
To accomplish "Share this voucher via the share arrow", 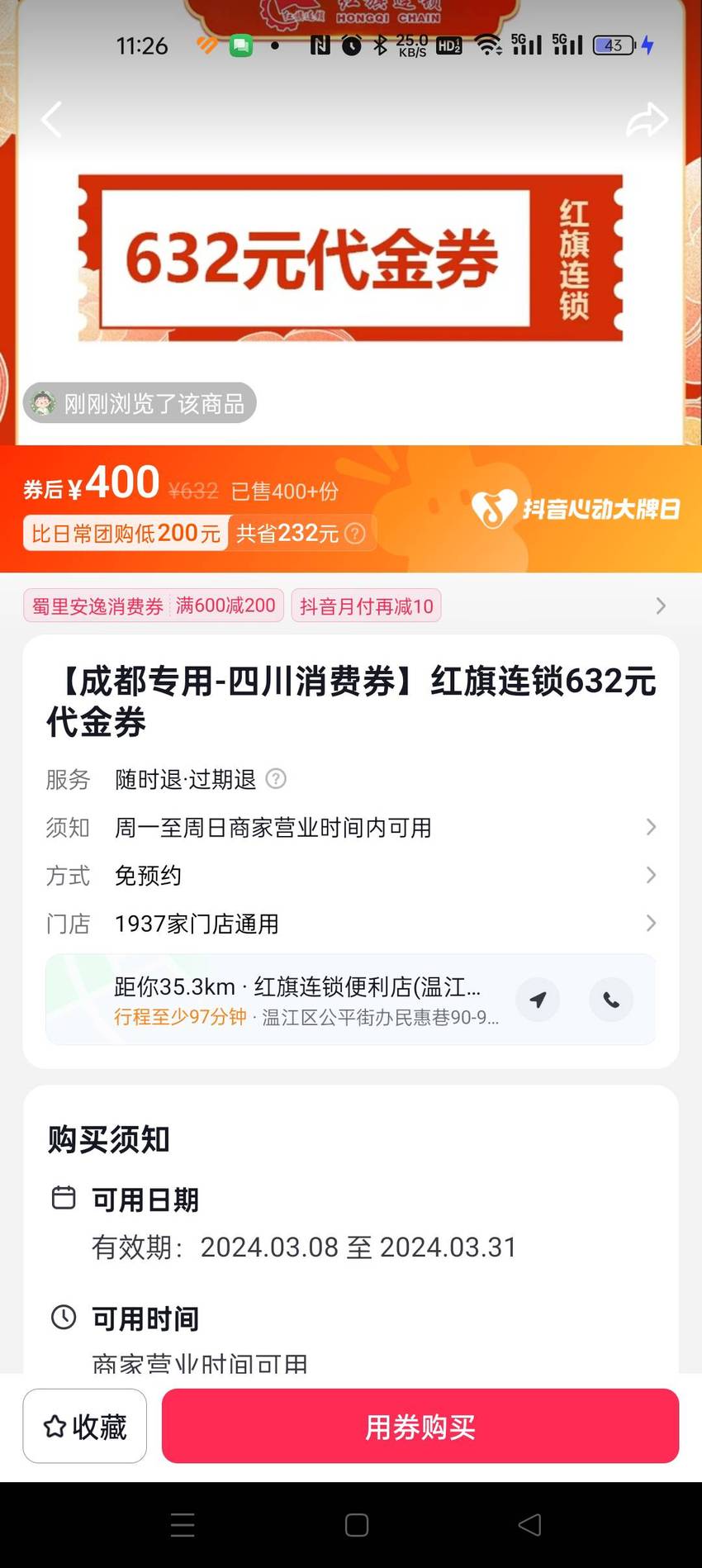I will 647,120.
